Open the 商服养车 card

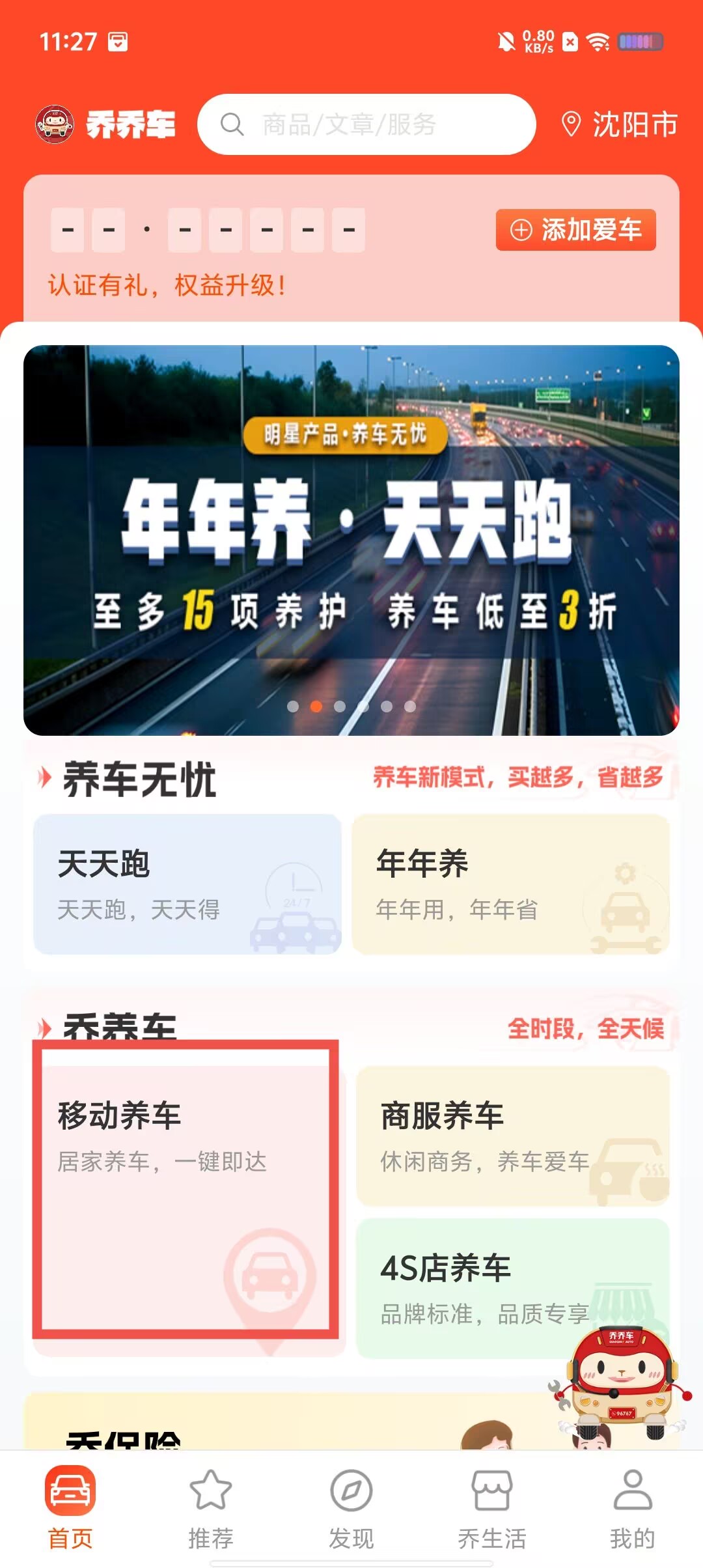512,1136
